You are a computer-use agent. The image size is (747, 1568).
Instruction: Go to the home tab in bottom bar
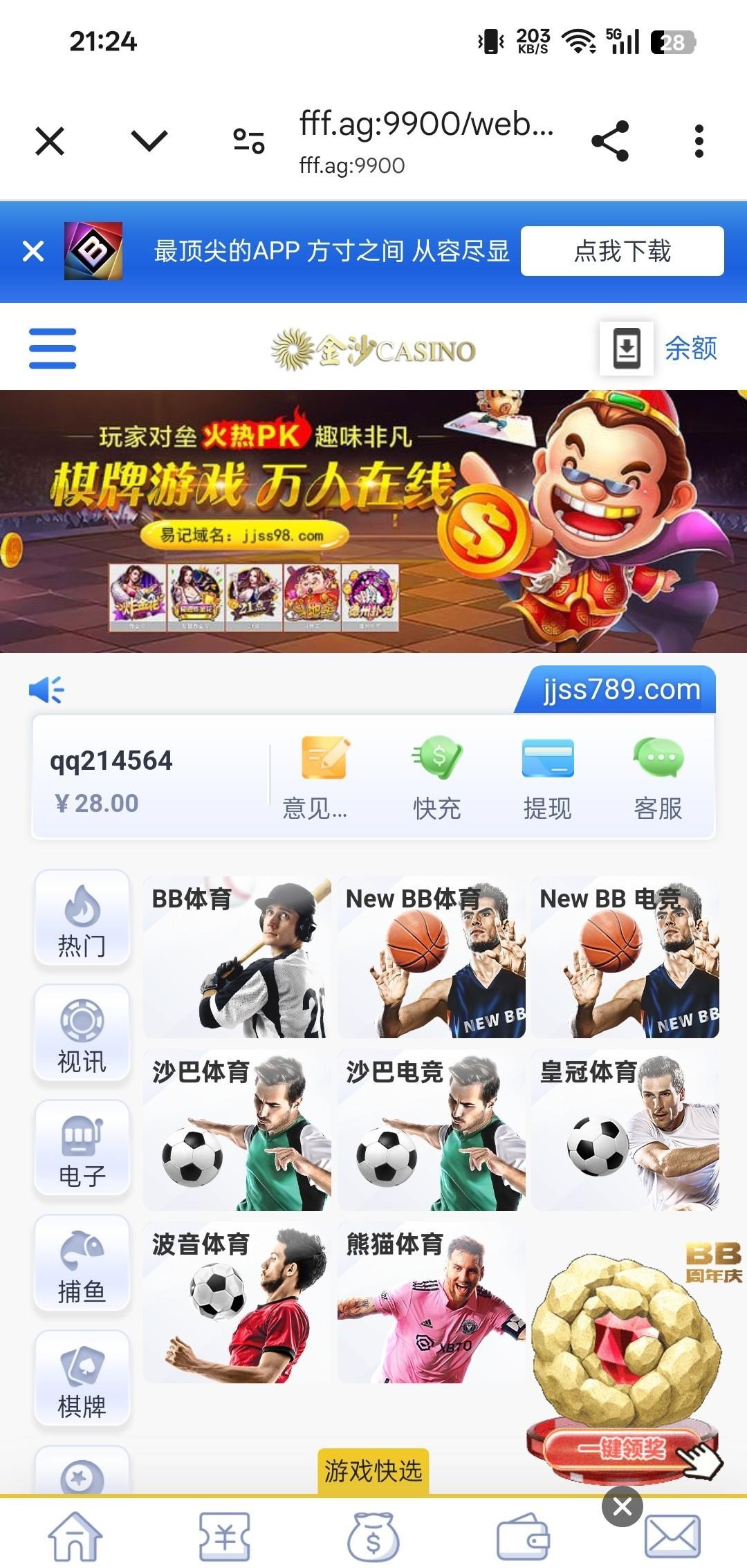tap(75, 1537)
